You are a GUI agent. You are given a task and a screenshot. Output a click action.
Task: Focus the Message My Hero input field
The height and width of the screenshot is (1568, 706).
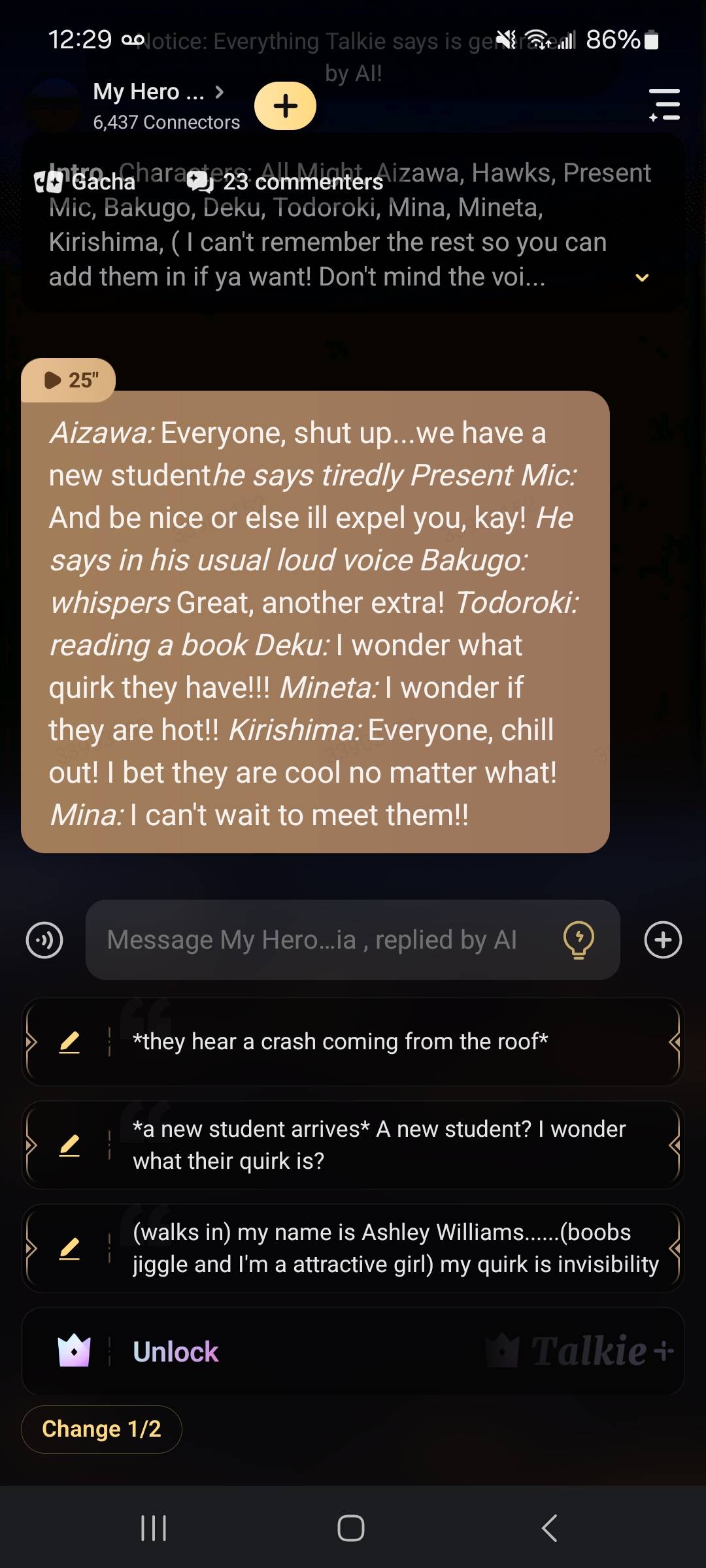point(320,940)
